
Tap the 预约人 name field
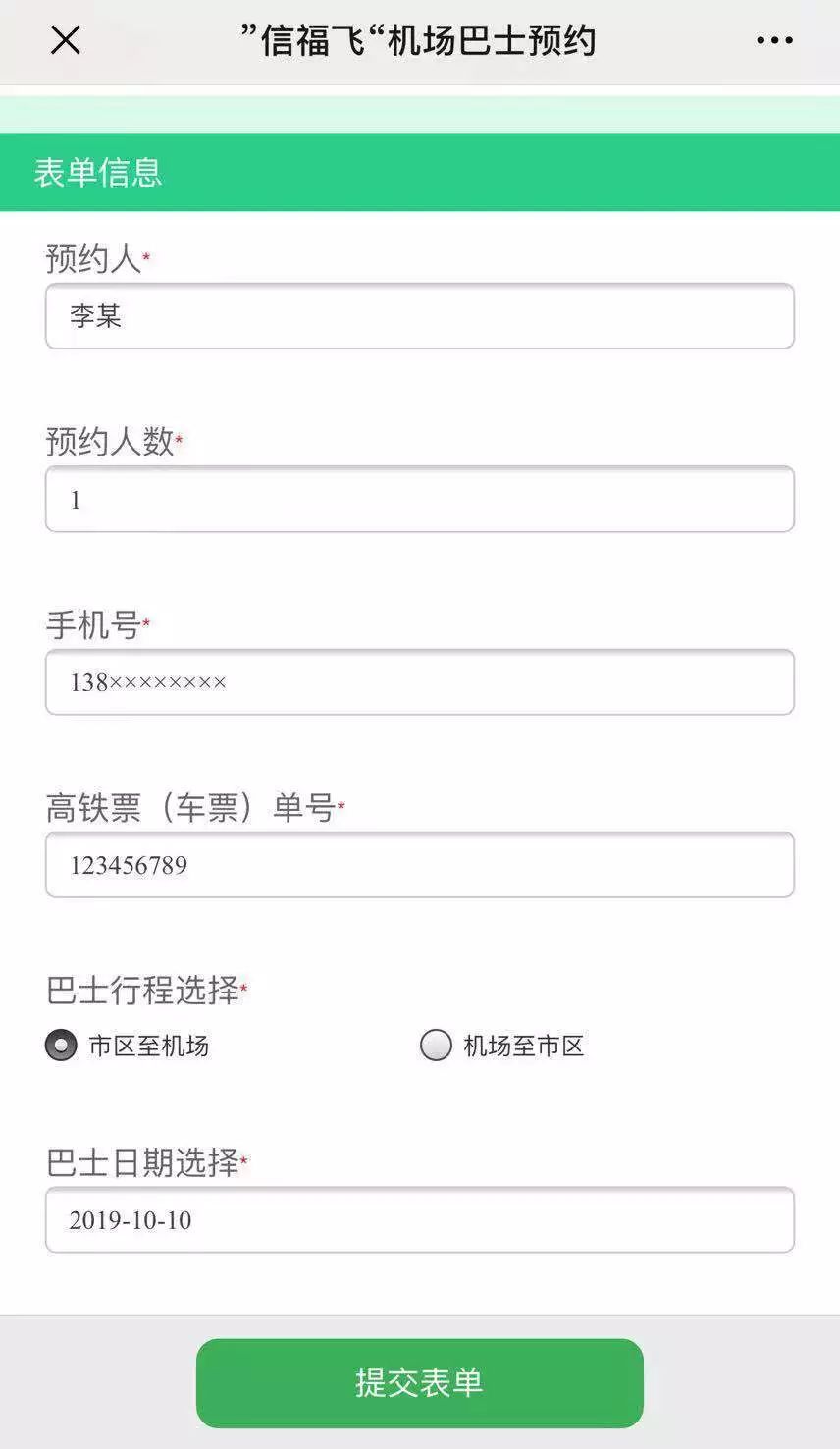point(420,316)
